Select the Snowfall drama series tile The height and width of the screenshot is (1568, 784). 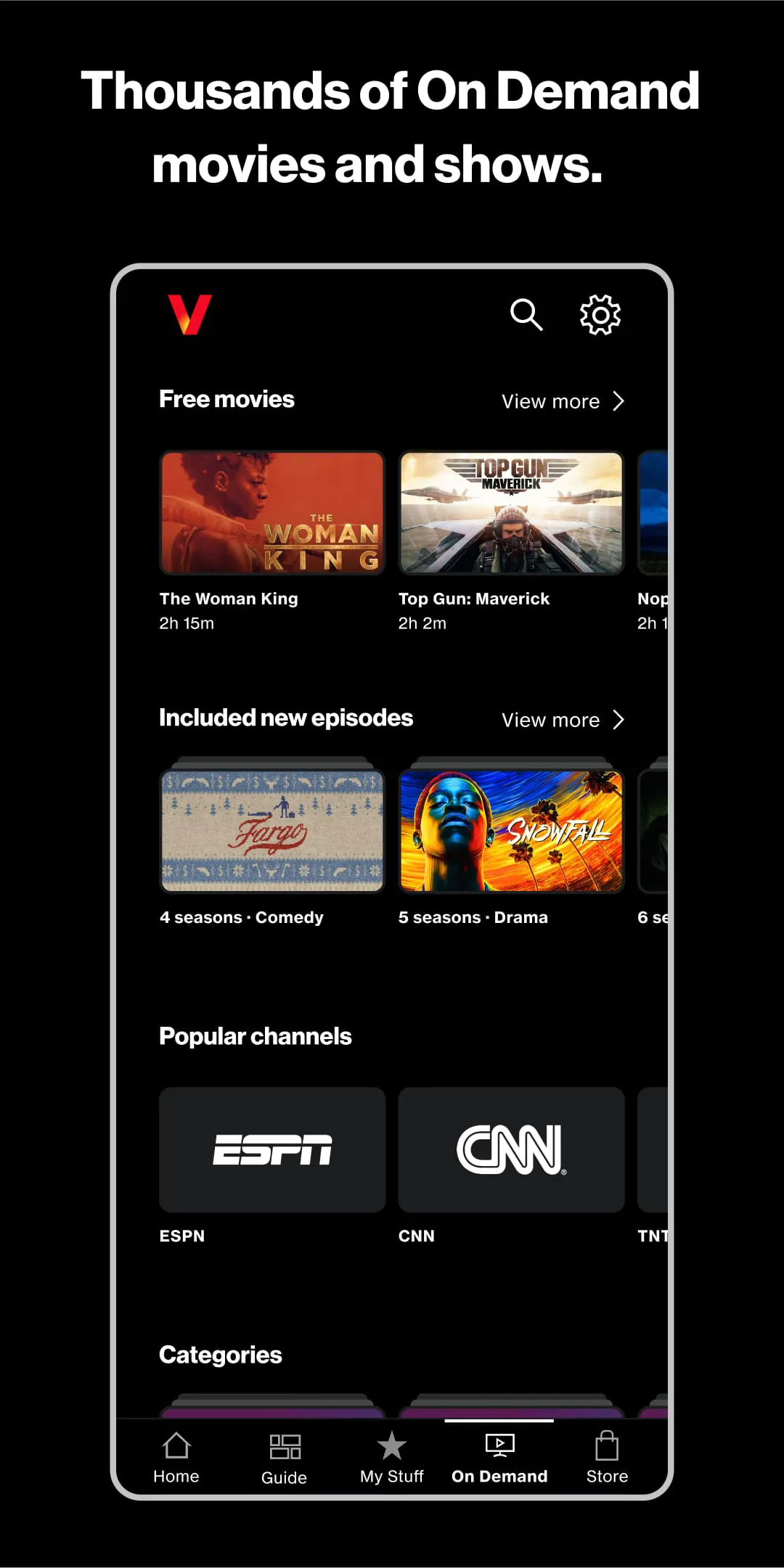click(510, 831)
